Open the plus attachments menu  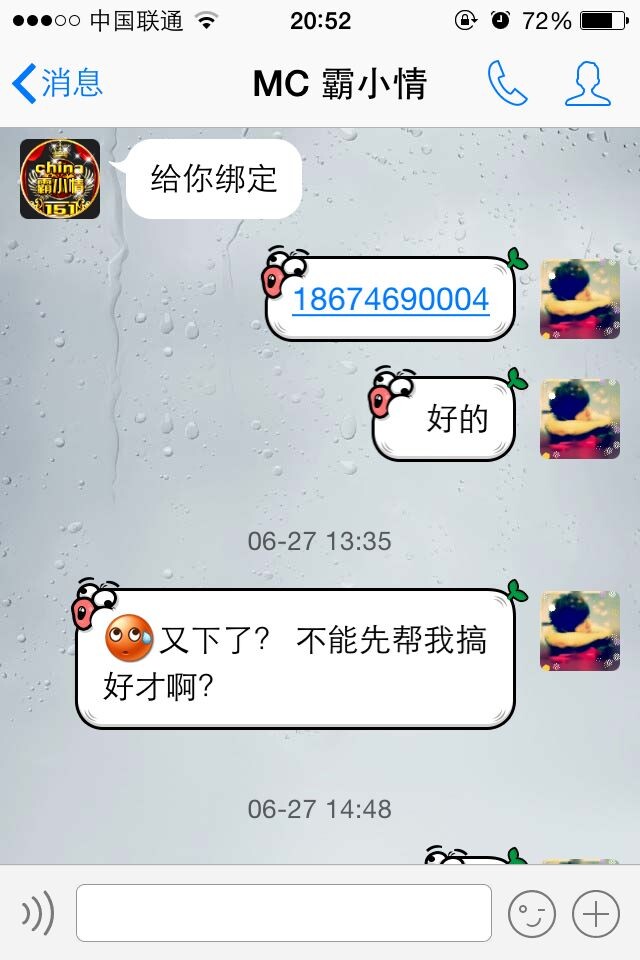pos(595,913)
